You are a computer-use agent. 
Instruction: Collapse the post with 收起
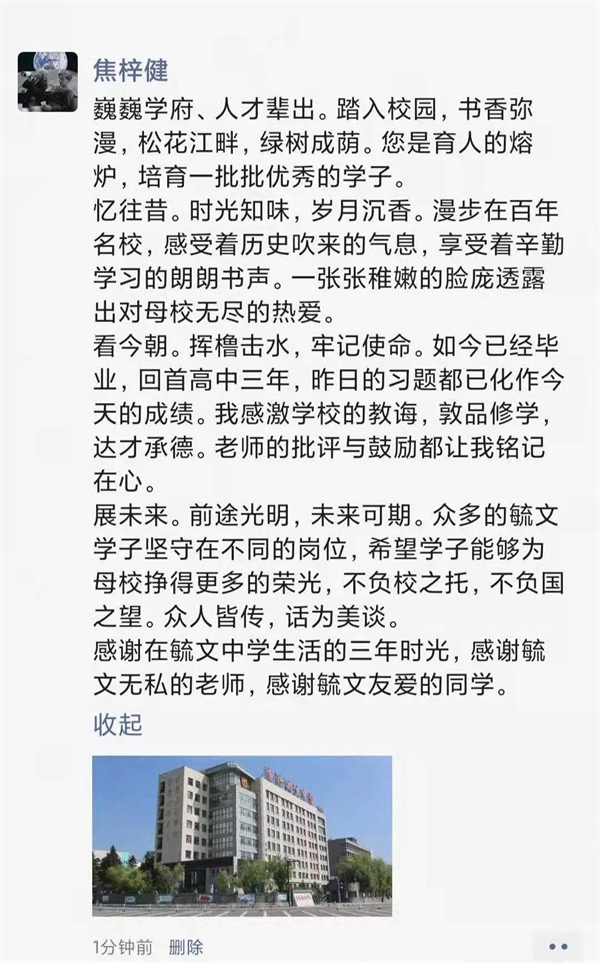118,725
